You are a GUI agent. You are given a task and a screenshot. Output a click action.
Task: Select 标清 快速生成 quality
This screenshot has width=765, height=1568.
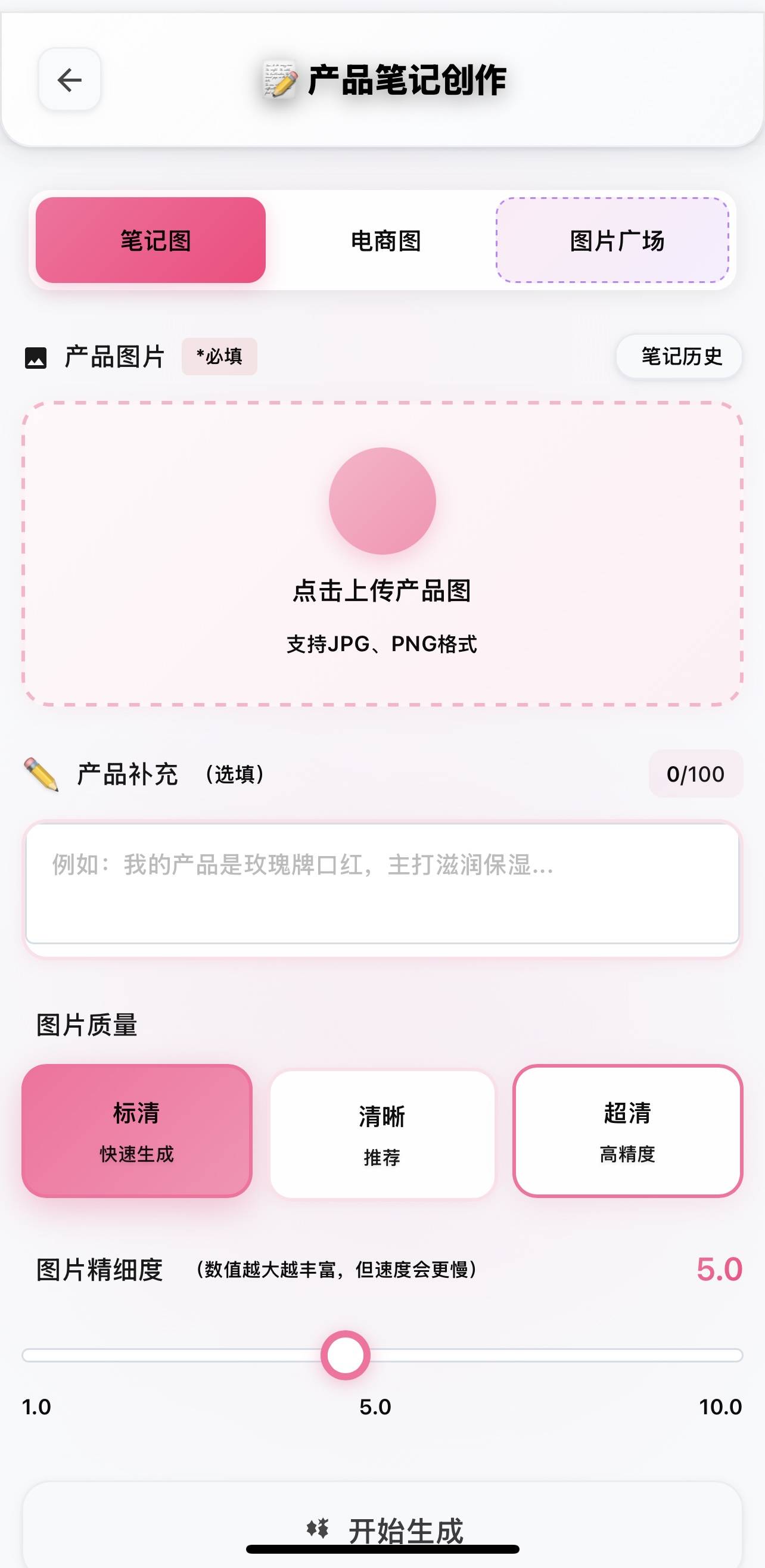137,1131
